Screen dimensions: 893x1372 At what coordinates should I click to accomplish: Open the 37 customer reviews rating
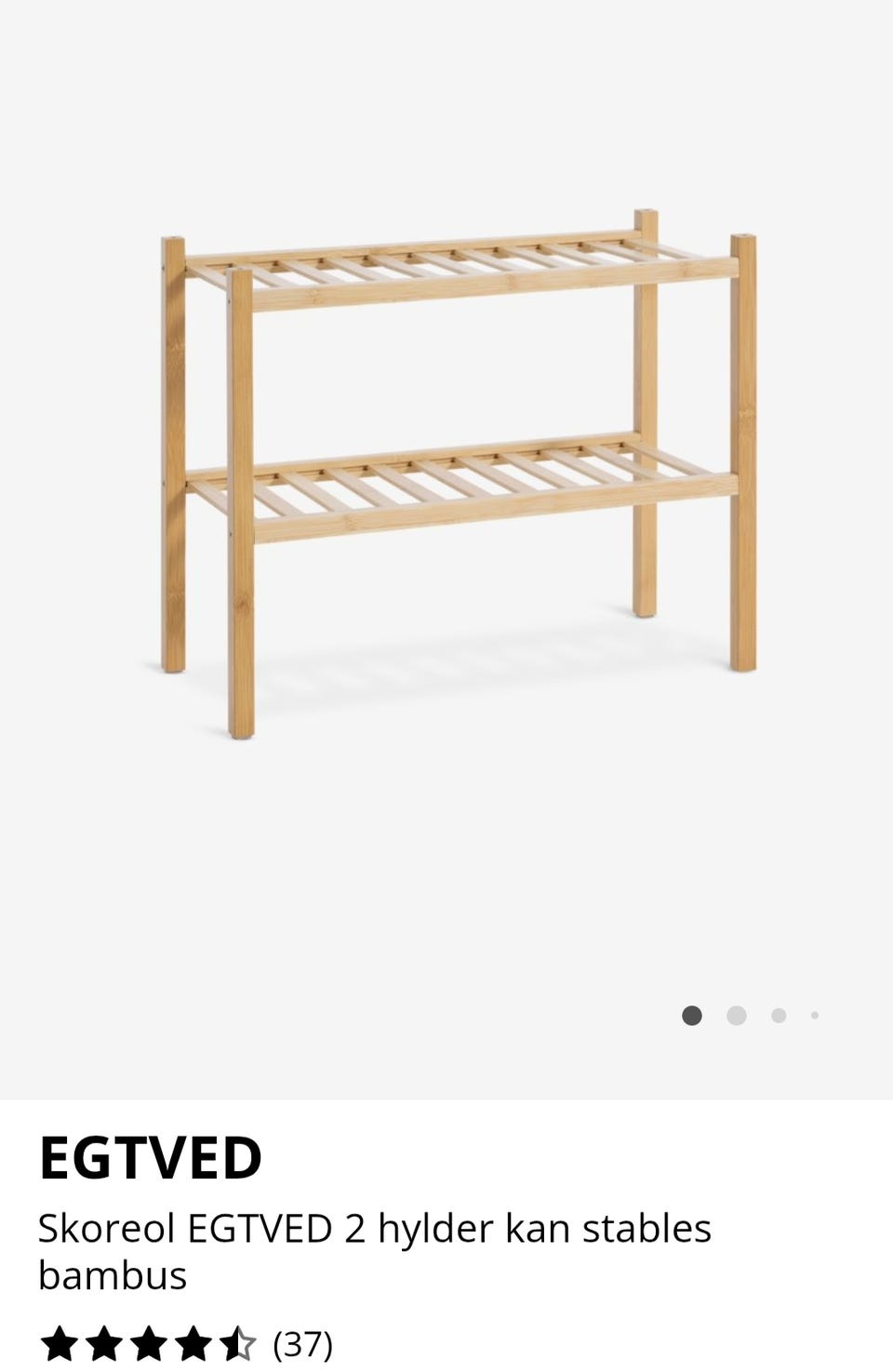186,1344
